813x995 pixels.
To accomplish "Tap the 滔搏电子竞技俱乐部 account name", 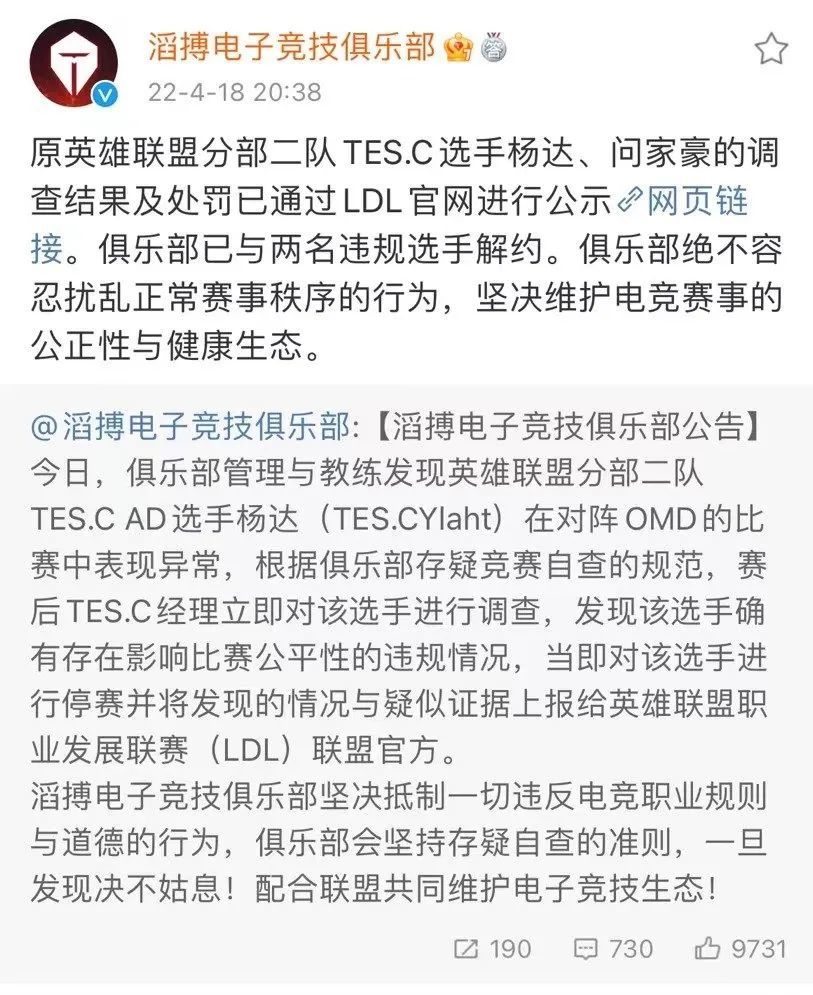I will click(292, 46).
